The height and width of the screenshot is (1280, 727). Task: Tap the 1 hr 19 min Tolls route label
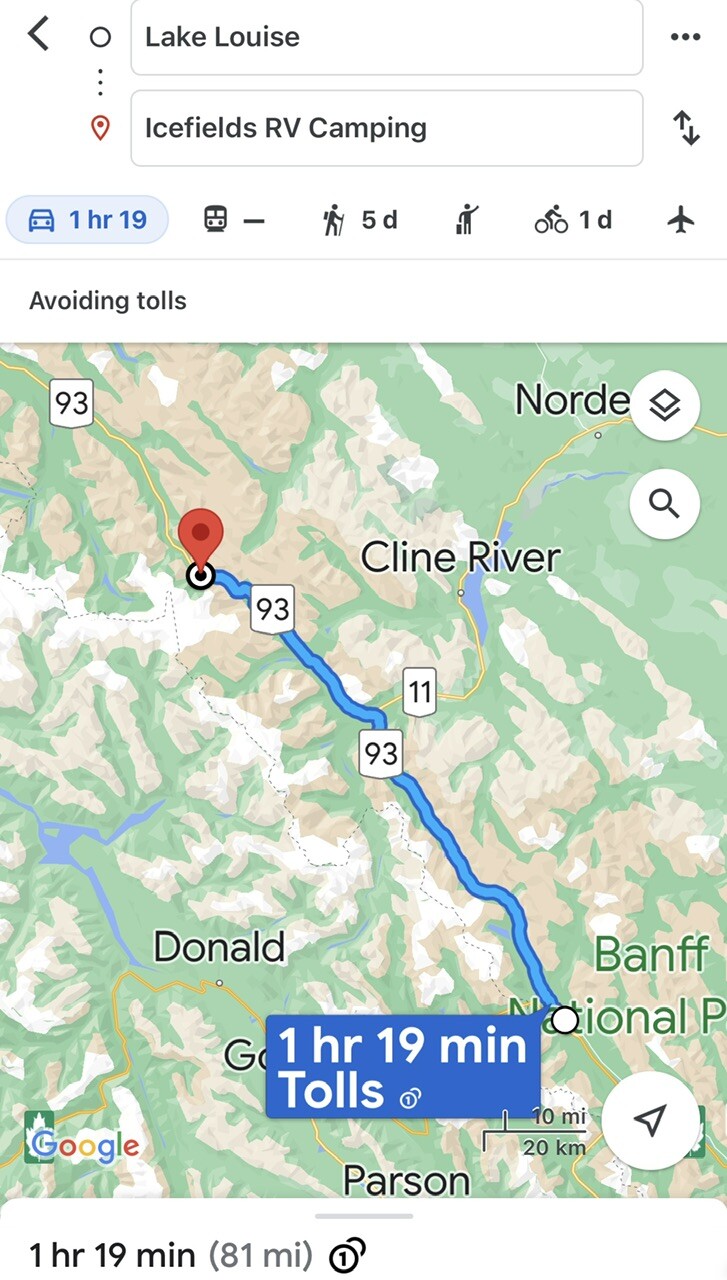[402, 1067]
